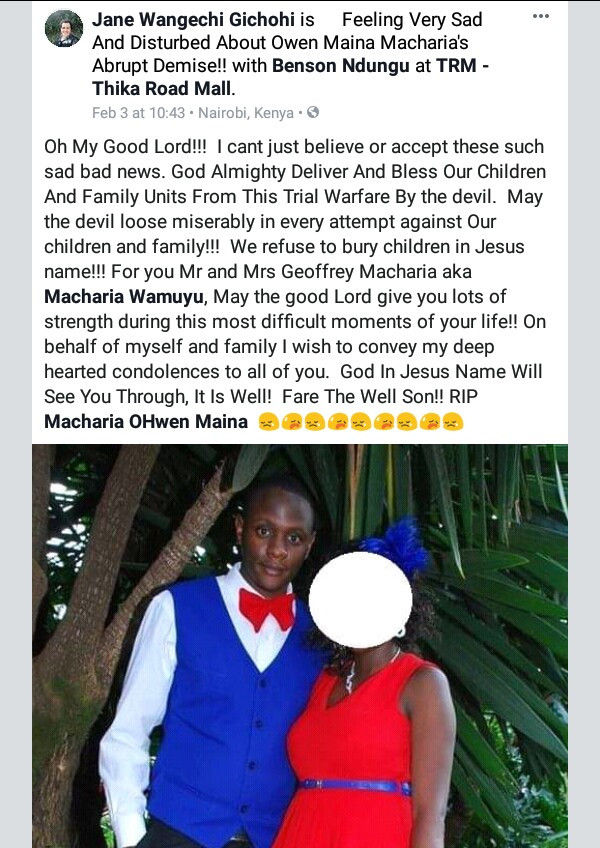Open Jane Wangechi Gichohi's profile picture
The height and width of the screenshot is (848, 600).
[64, 29]
